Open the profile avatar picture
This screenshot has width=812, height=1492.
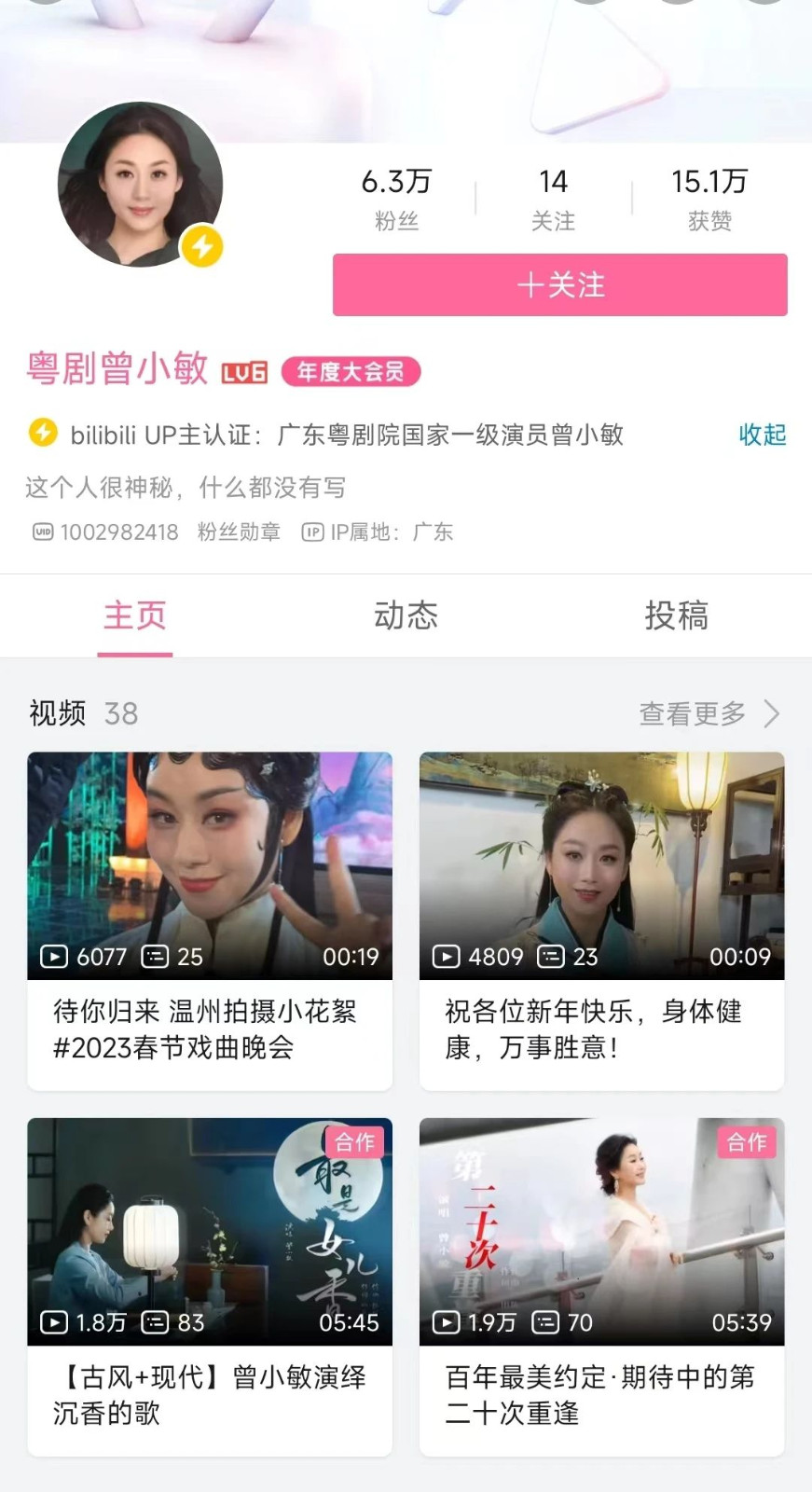pos(140,185)
